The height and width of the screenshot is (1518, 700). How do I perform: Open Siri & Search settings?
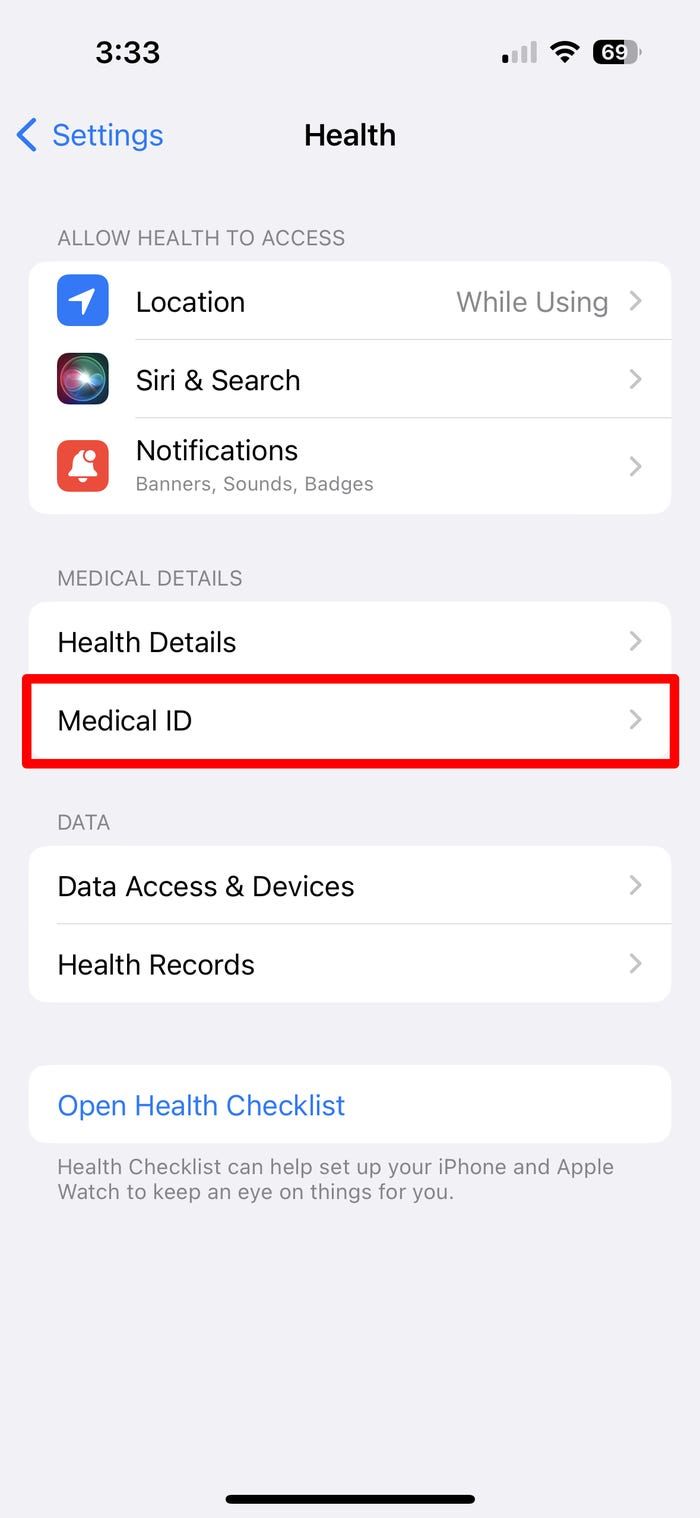[x=350, y=379]
